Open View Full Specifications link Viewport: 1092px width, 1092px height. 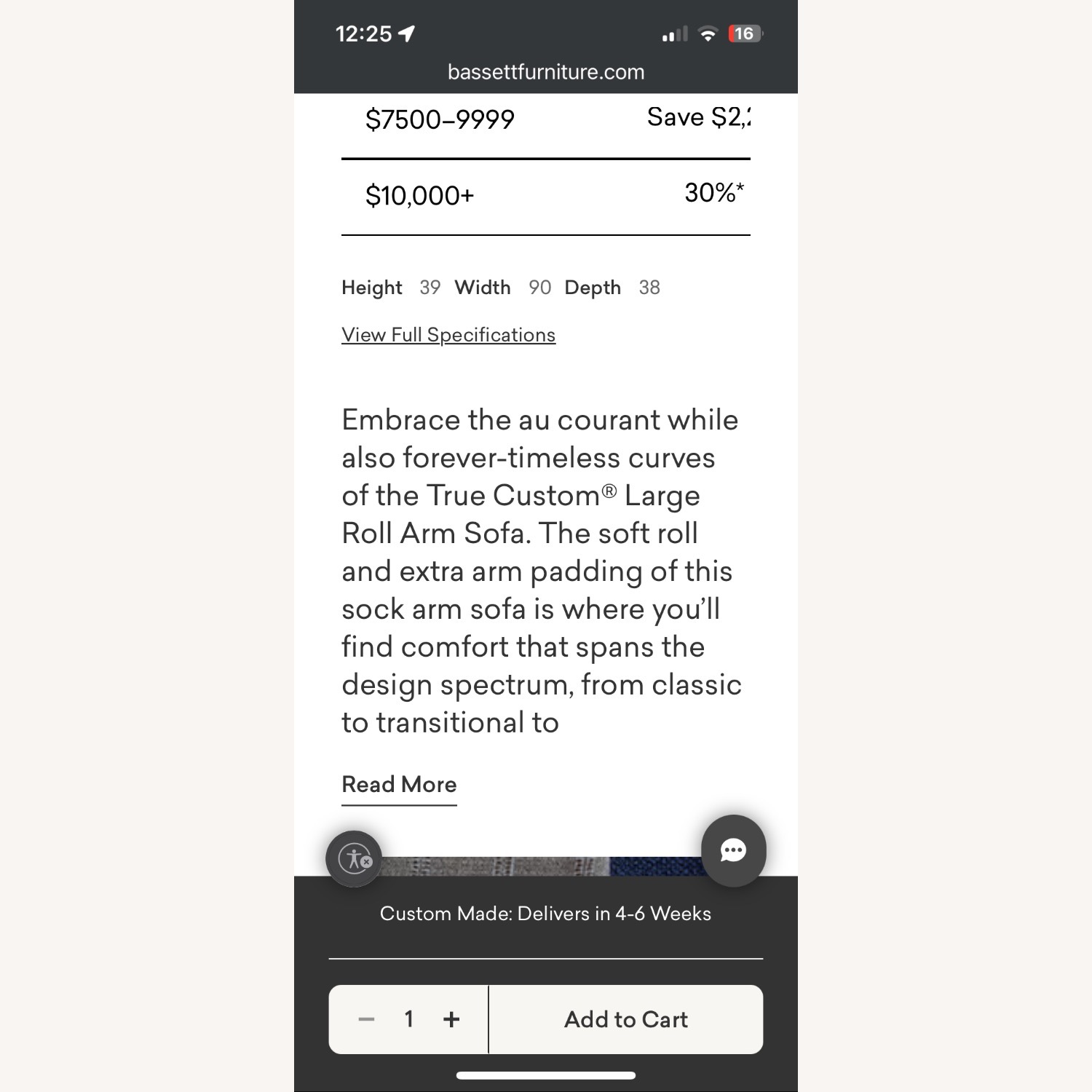448,335
